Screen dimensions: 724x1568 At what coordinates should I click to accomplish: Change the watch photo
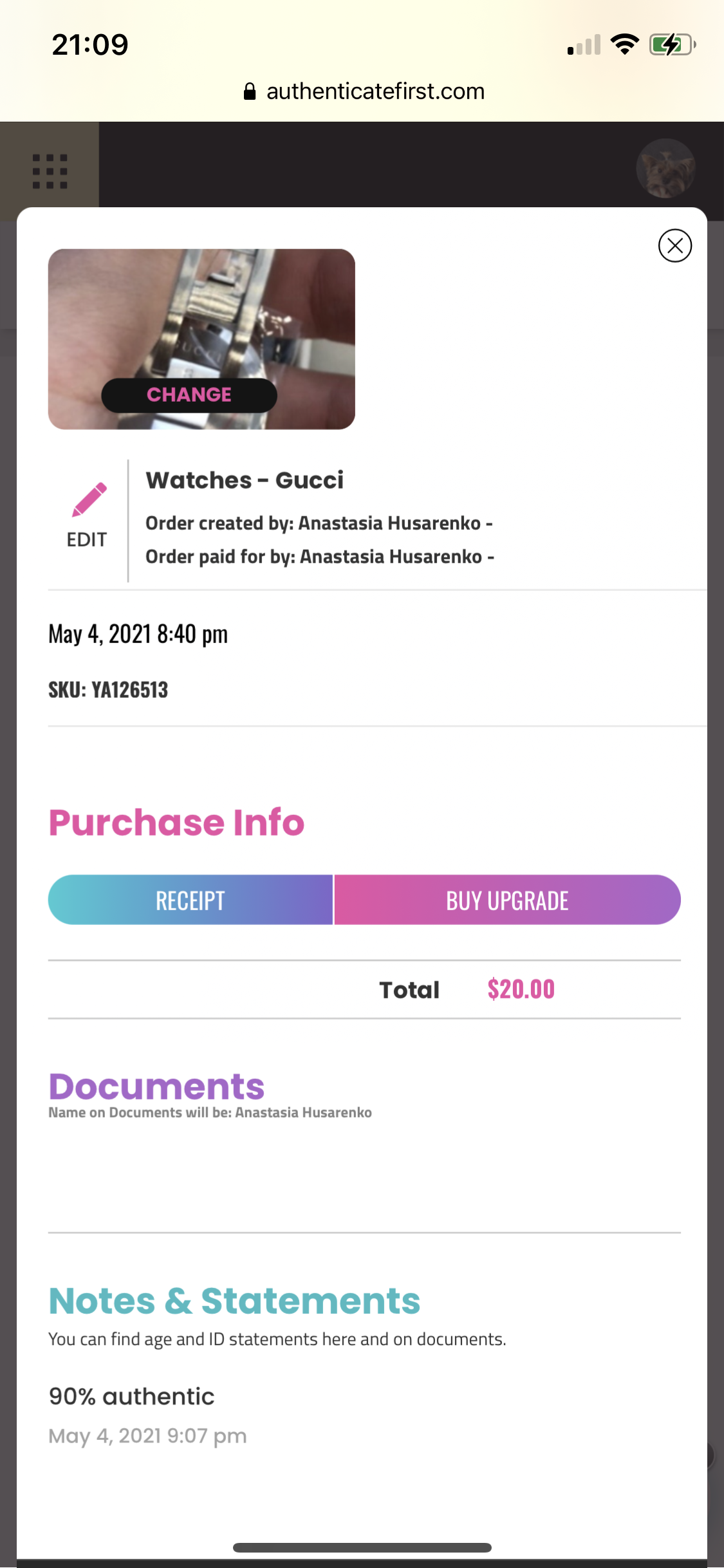189,395
